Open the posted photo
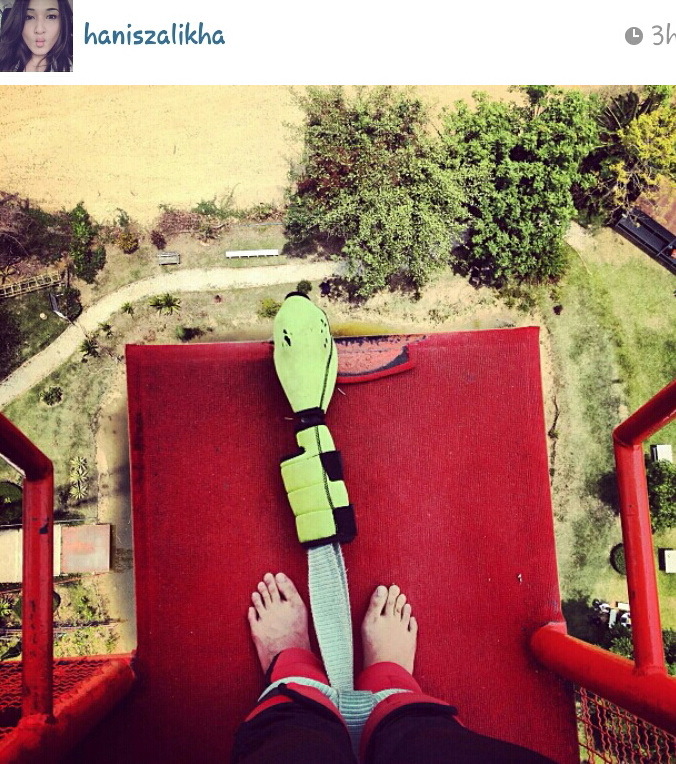The width and height of the screenshot is (676, 764). click(338, 424)
